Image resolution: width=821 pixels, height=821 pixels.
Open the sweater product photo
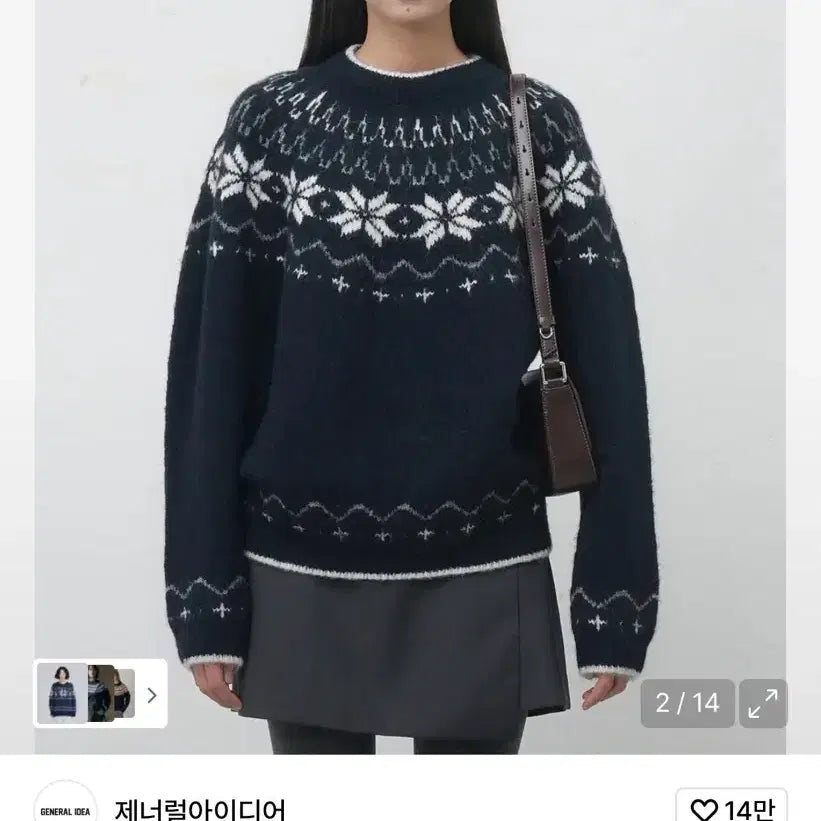click(410, 350)
